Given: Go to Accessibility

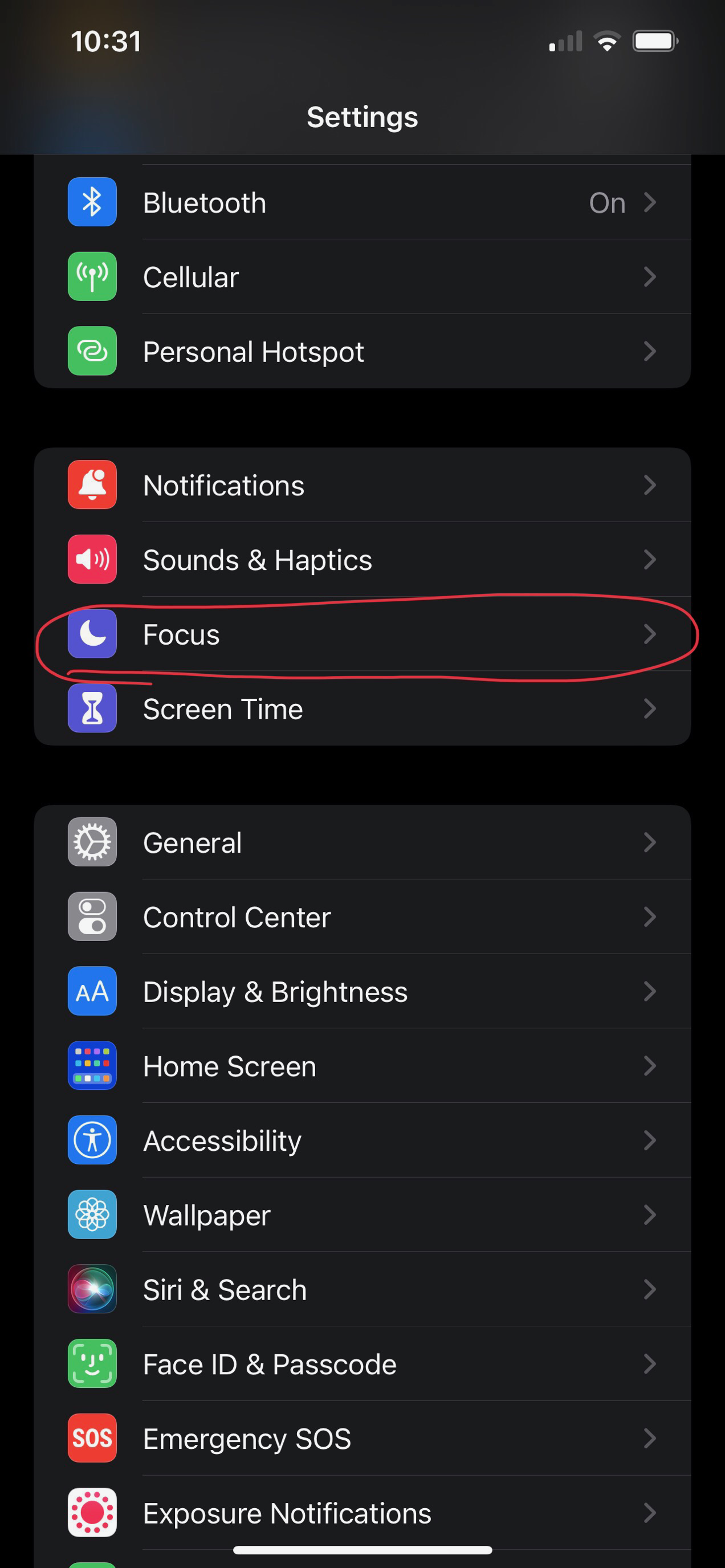Looking at the screenshot, I should 361,1140.
